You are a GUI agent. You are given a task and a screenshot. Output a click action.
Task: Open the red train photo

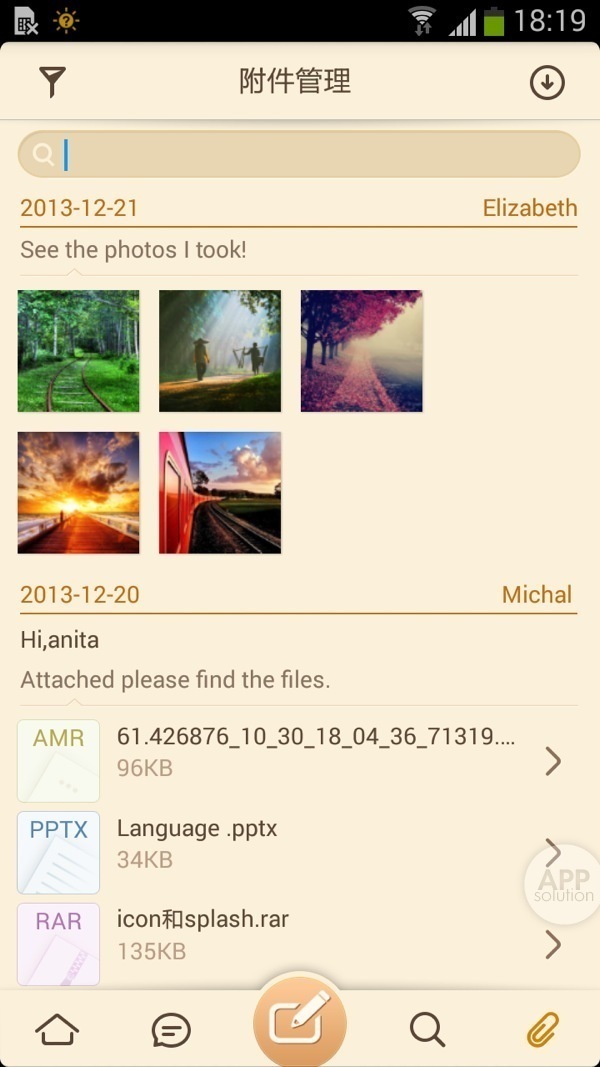pos(220,492)
